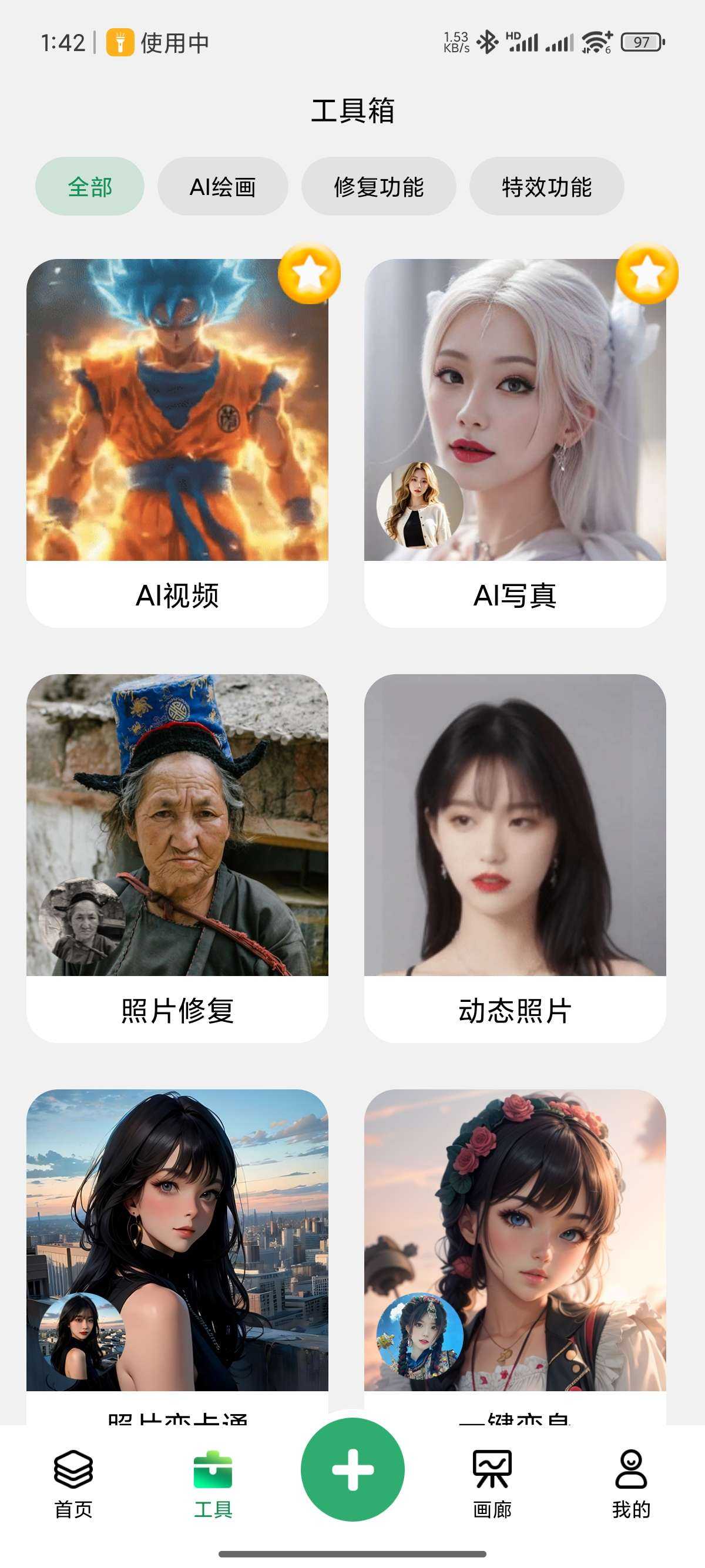Open the 动态照片 tool

pos(515,858)
